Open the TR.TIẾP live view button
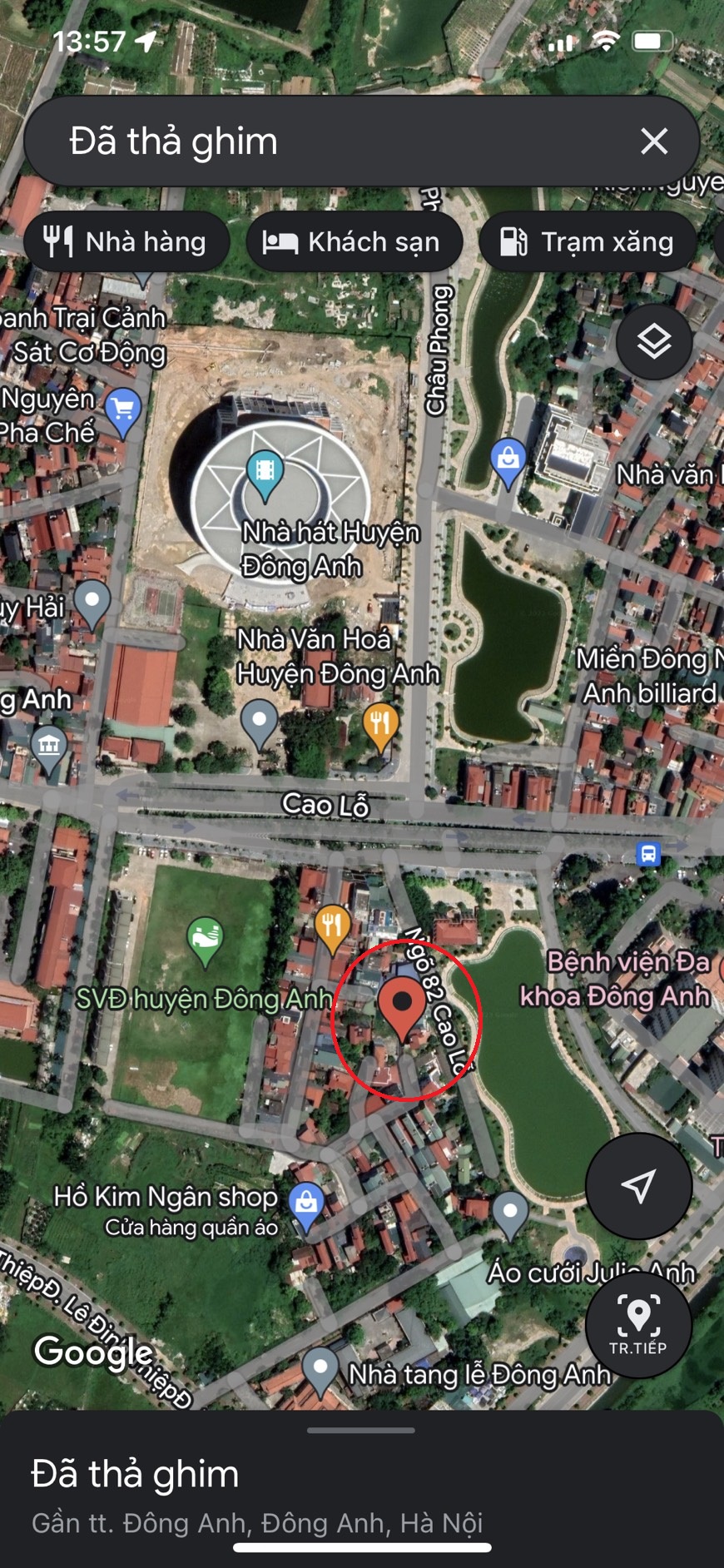Viewport: 724px width, 1568px height. click(638, 1323)
